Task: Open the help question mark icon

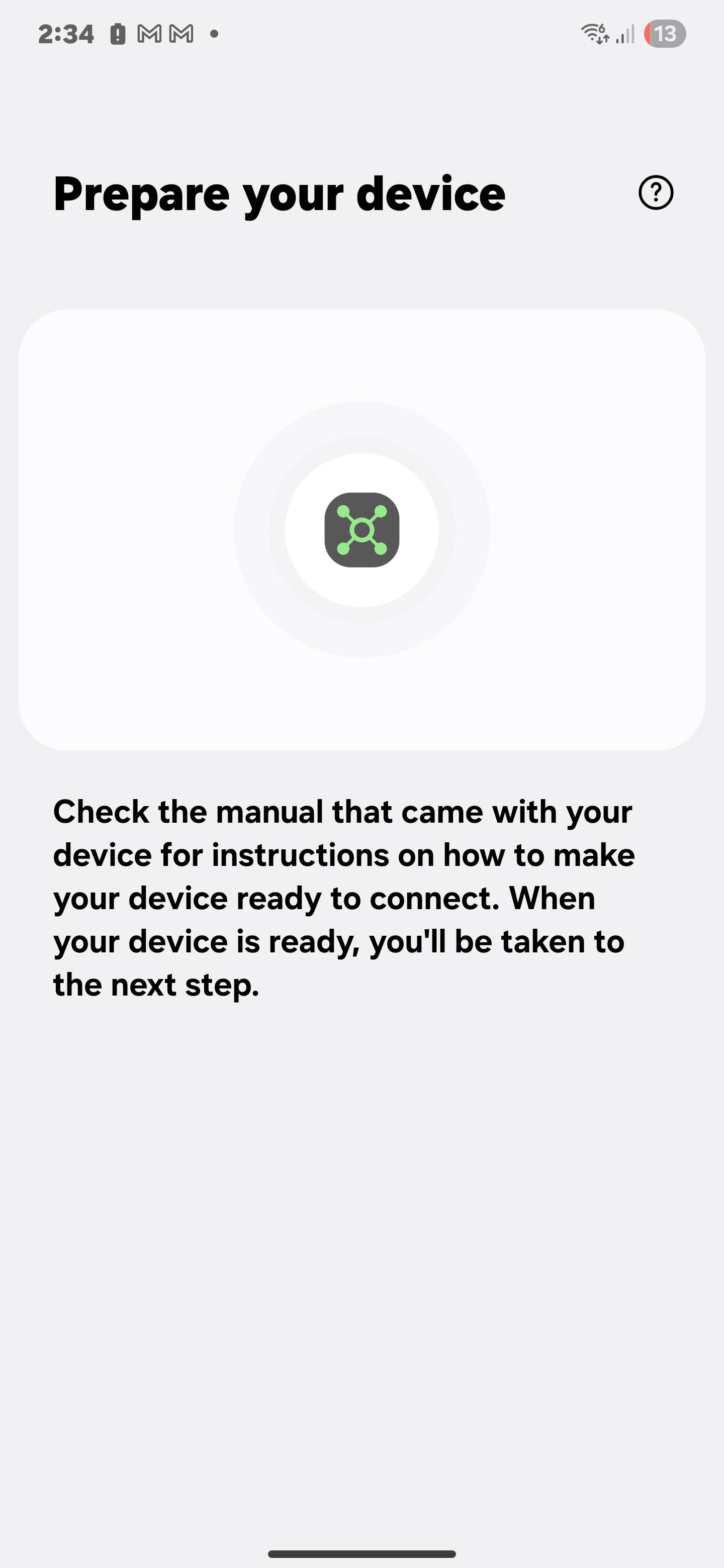Action: [x=656, y=193]
